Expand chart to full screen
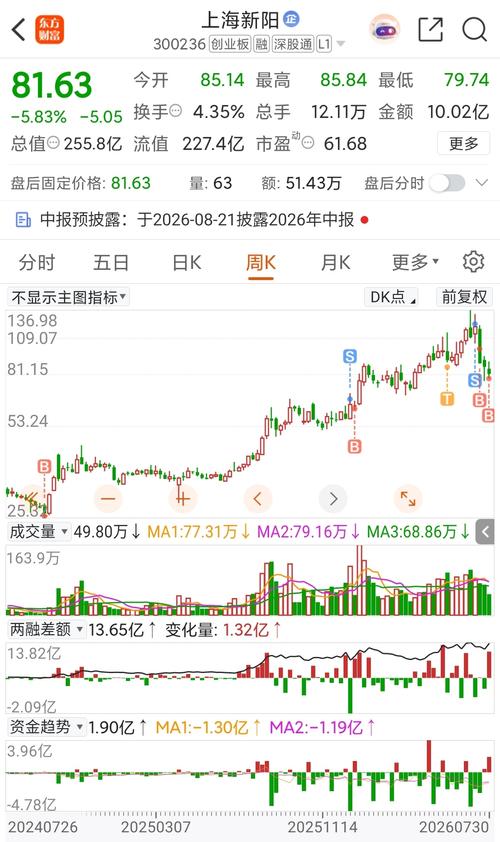Screen dimensions: 500x842 [408, 499]
